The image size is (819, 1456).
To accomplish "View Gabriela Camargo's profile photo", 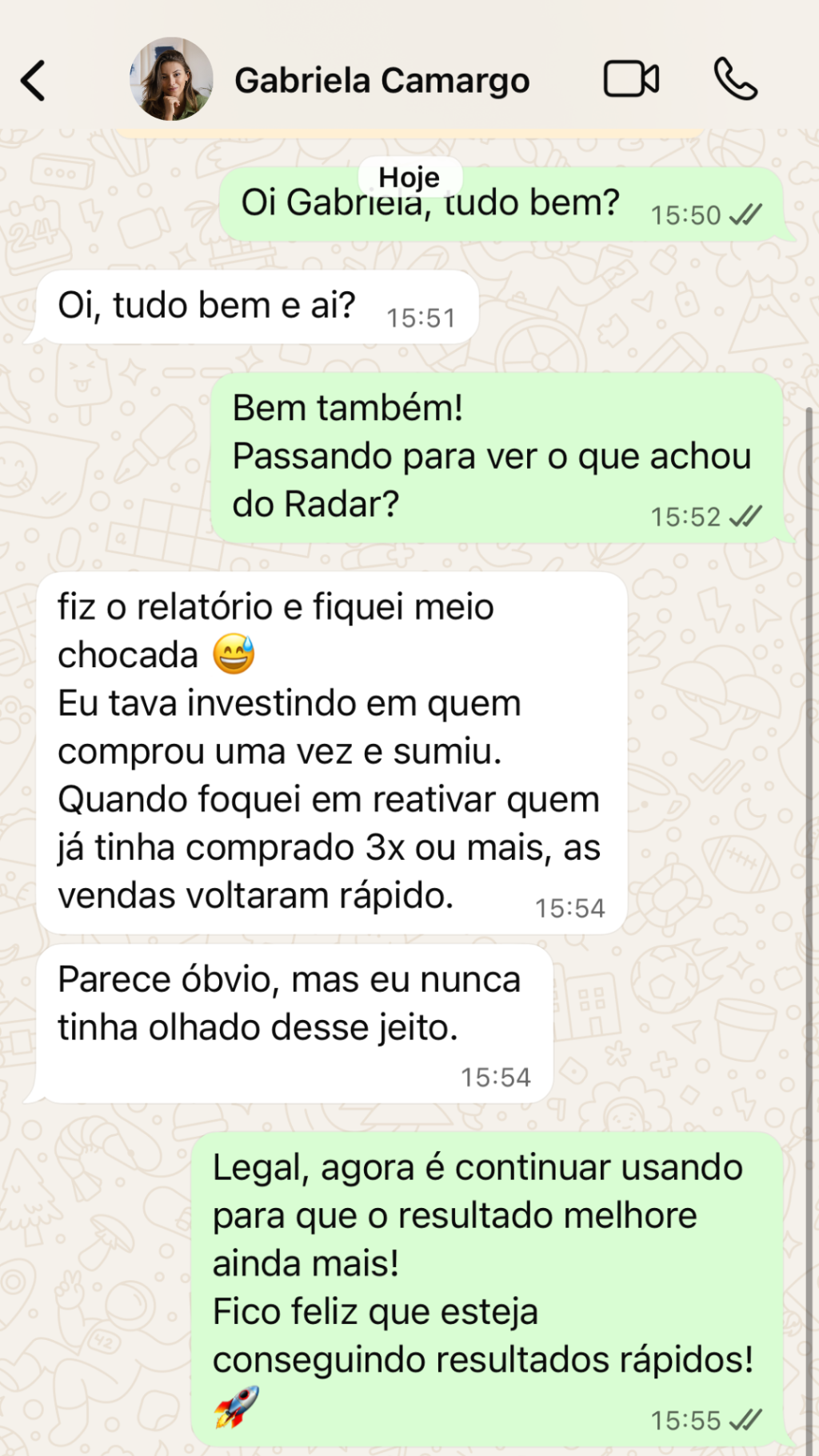I will point(171,79).
